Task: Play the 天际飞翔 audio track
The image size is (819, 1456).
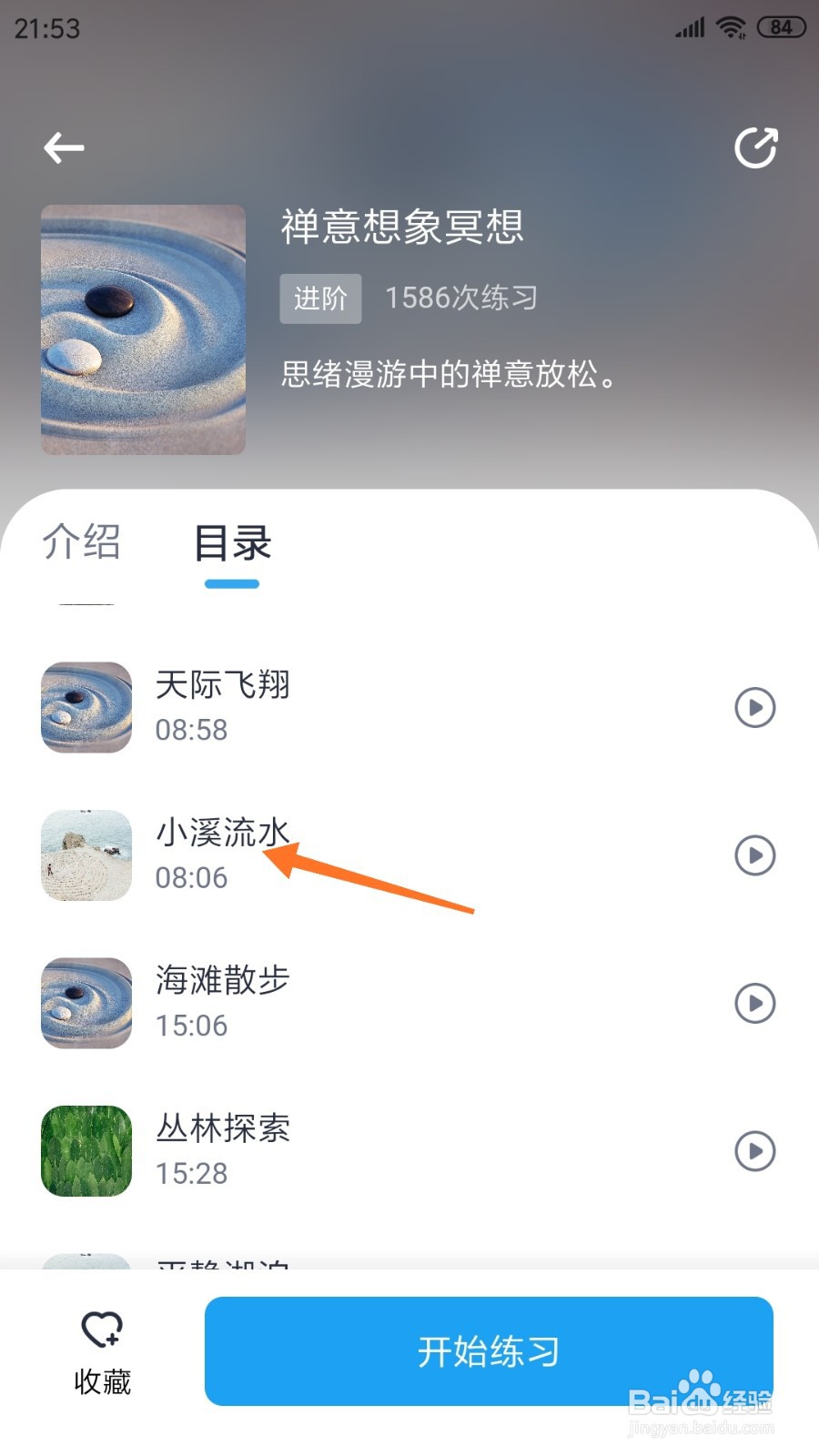Action: [753, 708]
